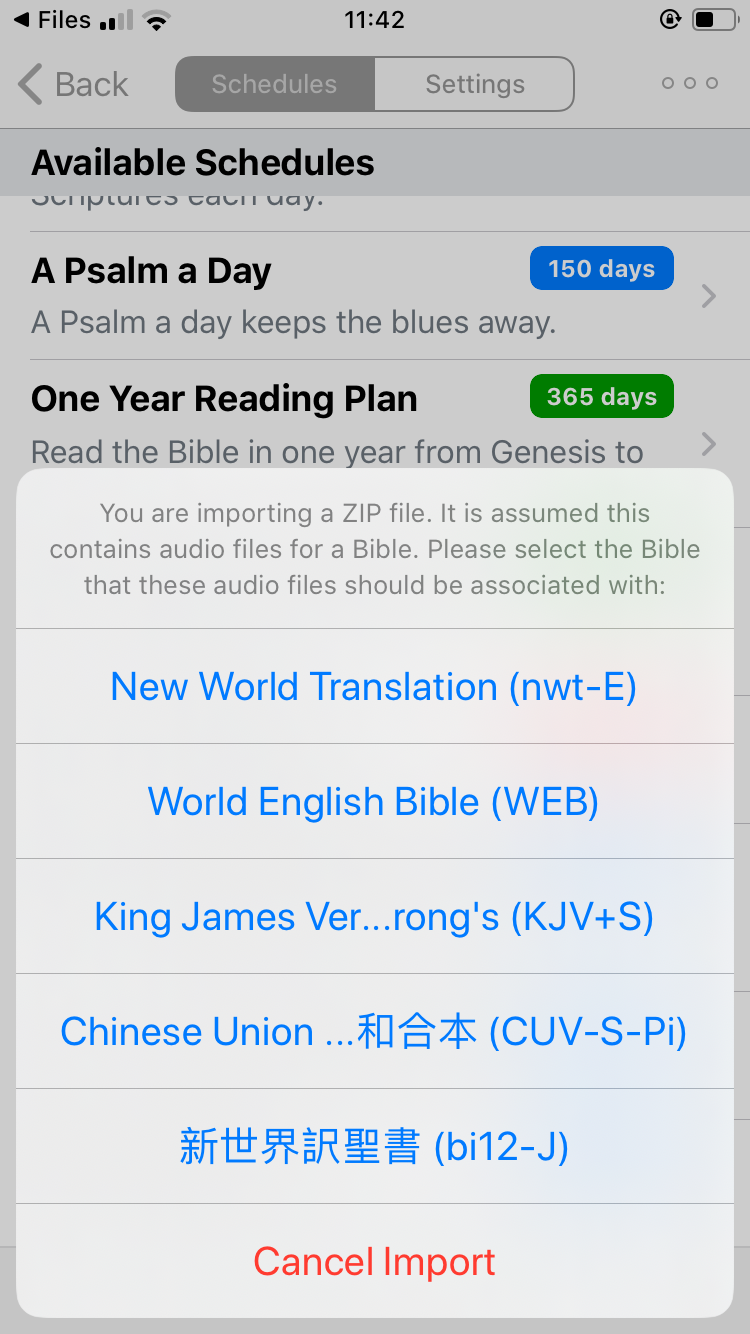Select New World Translation (nwt-E)
The height and width of the screenshot is (1334, 750).
point(374,687)
